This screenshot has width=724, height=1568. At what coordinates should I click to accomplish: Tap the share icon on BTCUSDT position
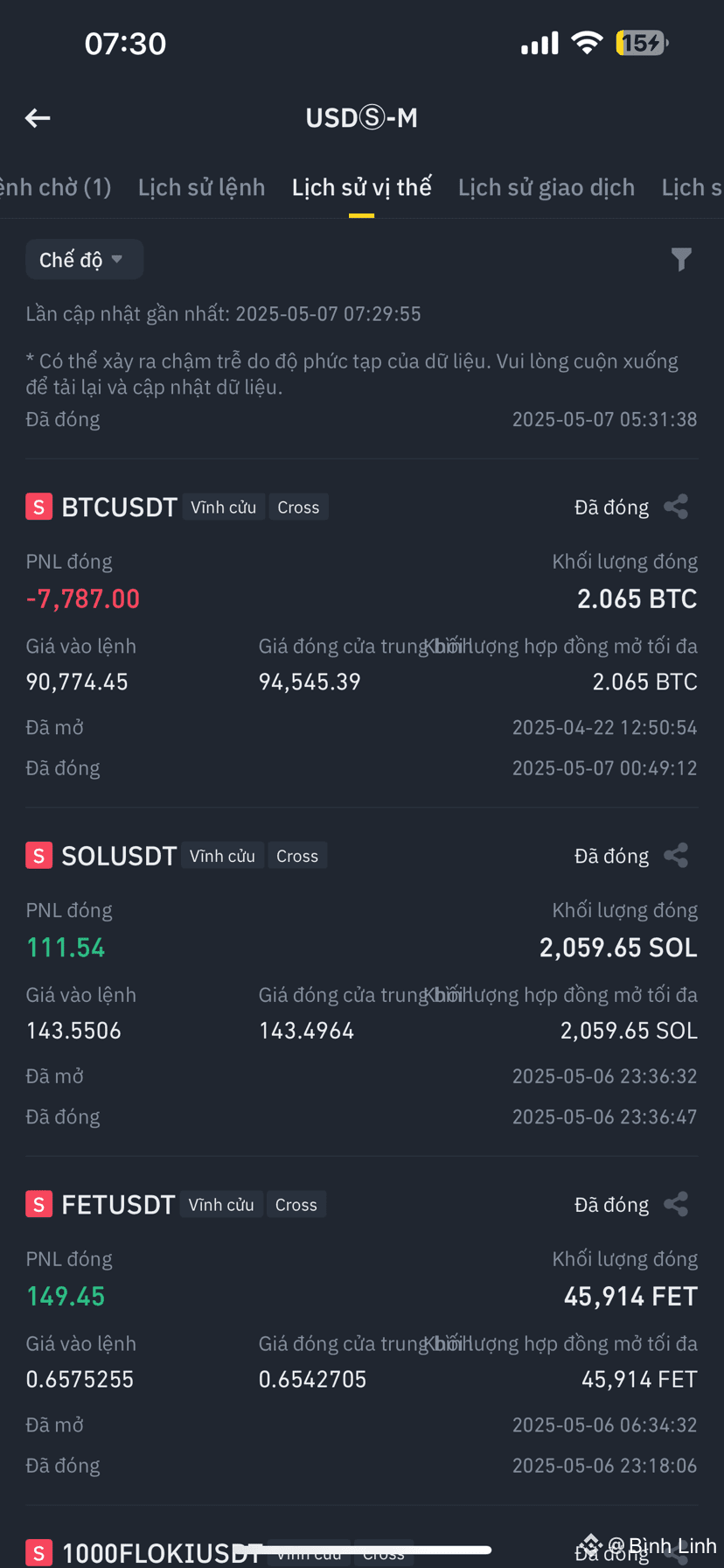(675, 506)
